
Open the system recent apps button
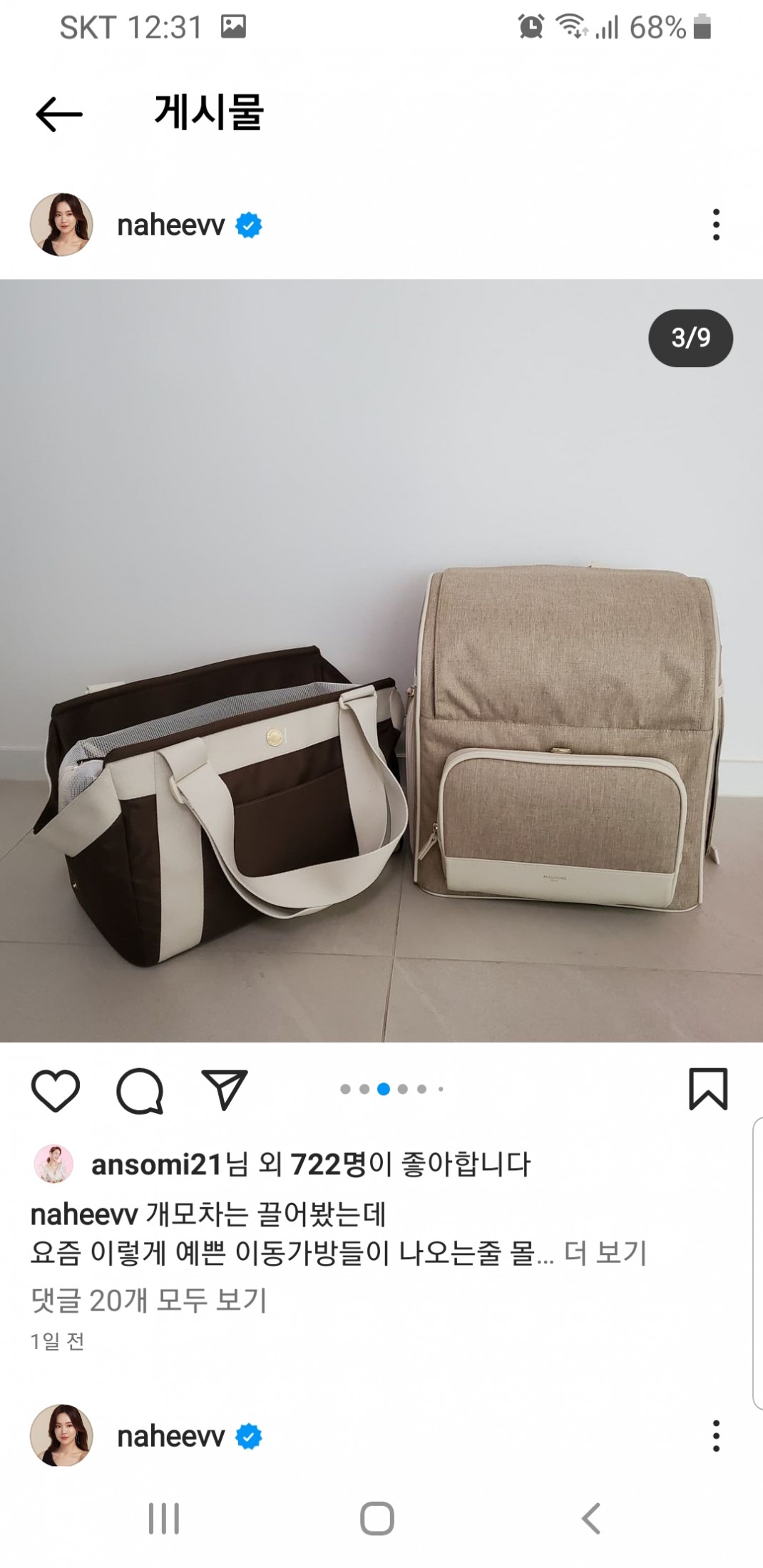click(163, 1518)
